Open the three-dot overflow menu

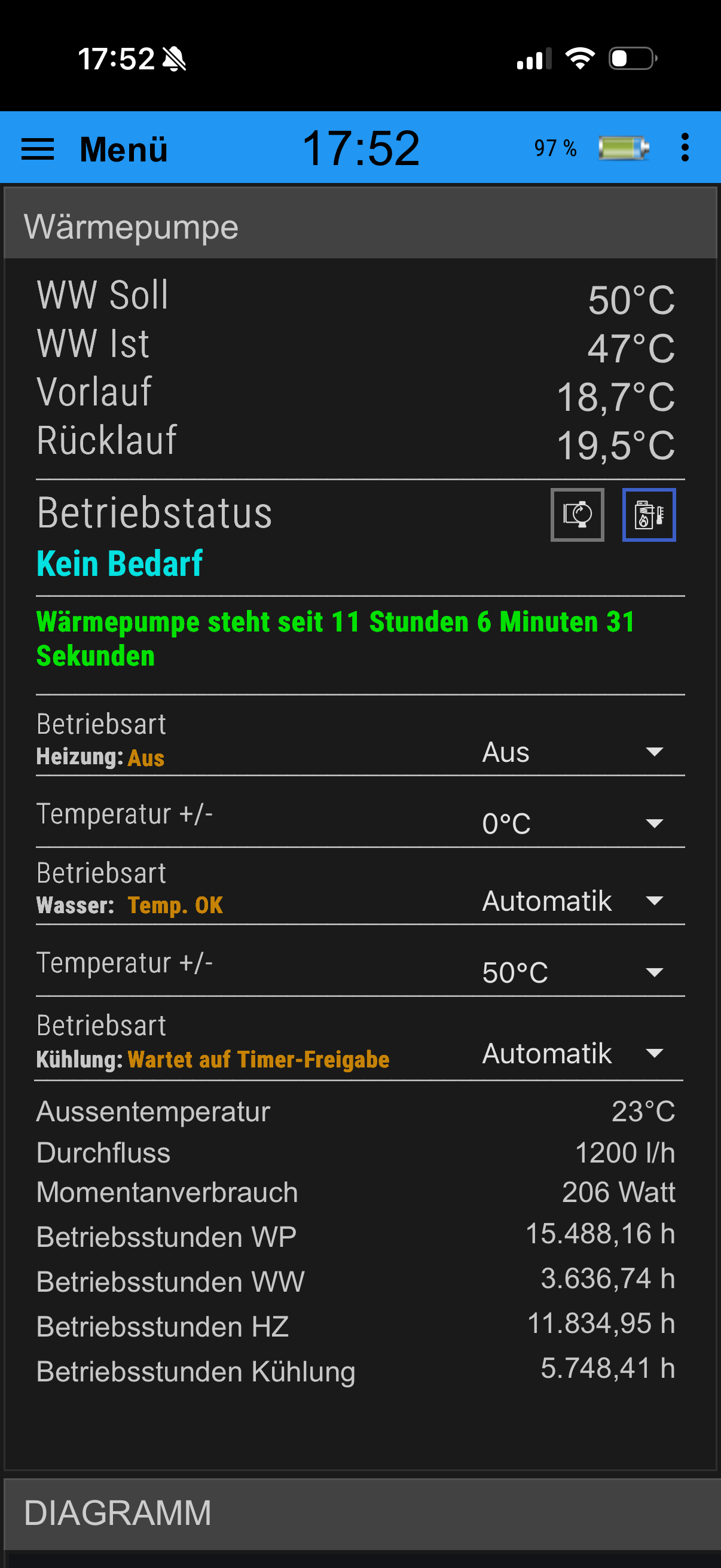[685, 148]
